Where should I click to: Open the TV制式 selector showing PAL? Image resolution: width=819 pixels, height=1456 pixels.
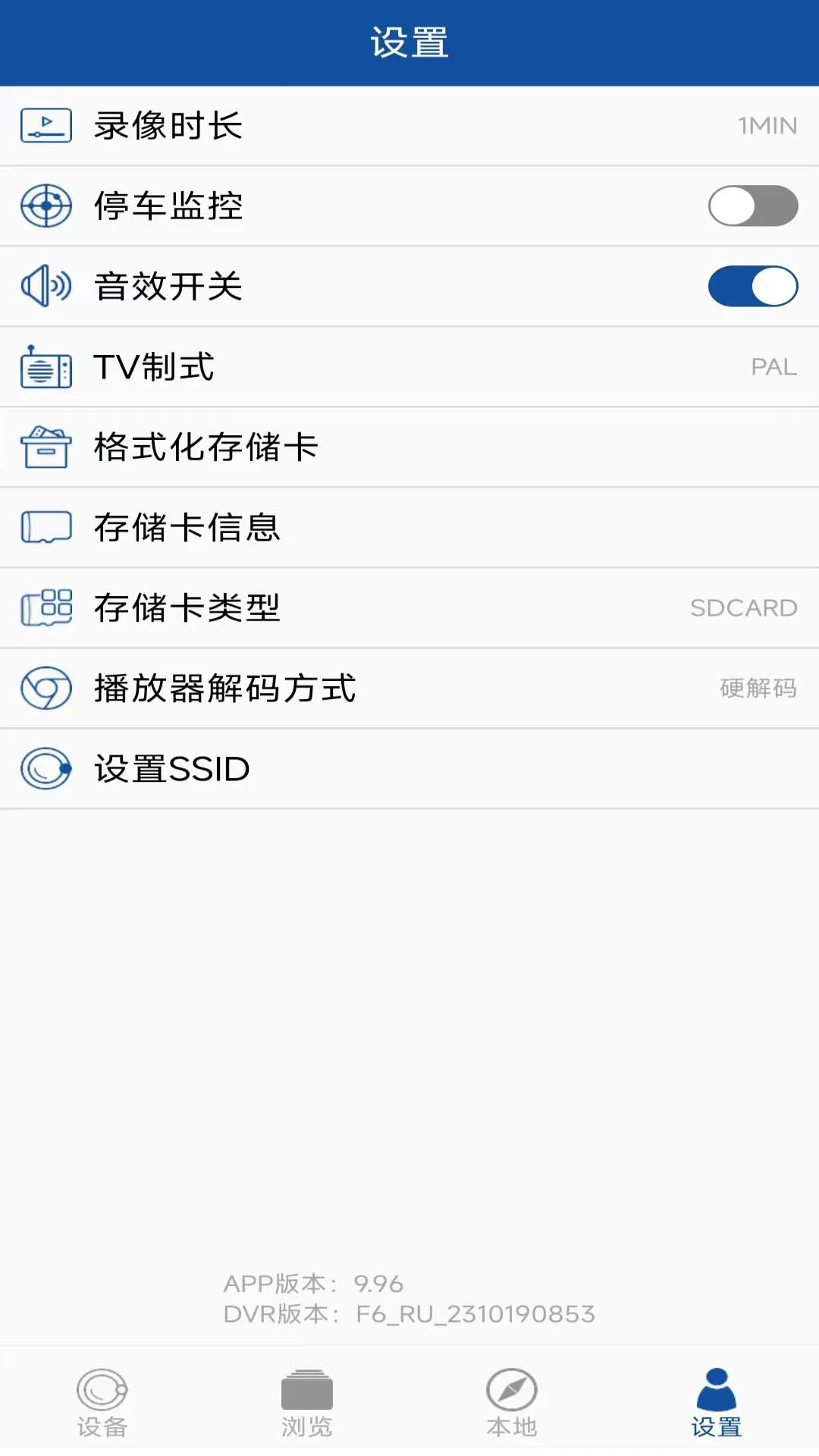coord(409,367)
